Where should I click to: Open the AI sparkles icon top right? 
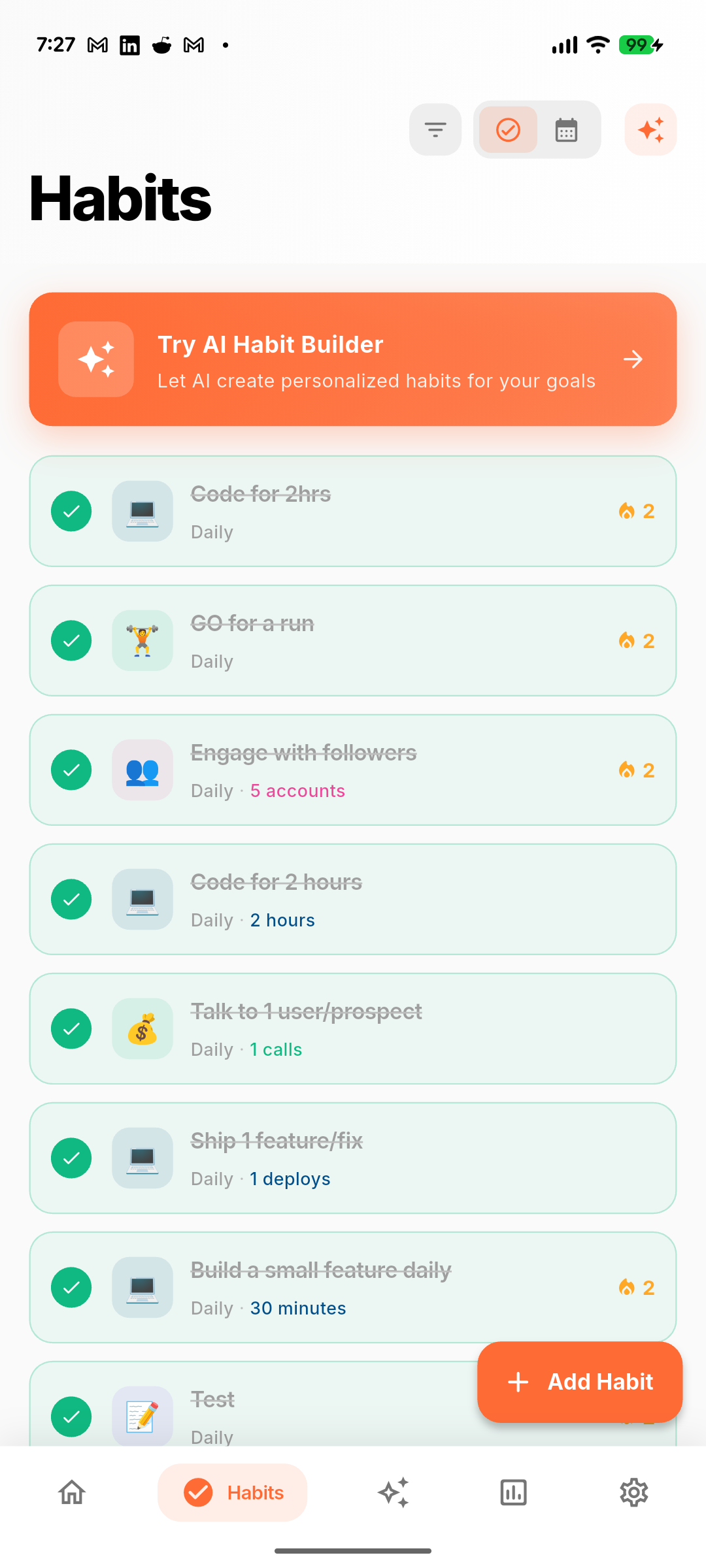coord(650,129)
